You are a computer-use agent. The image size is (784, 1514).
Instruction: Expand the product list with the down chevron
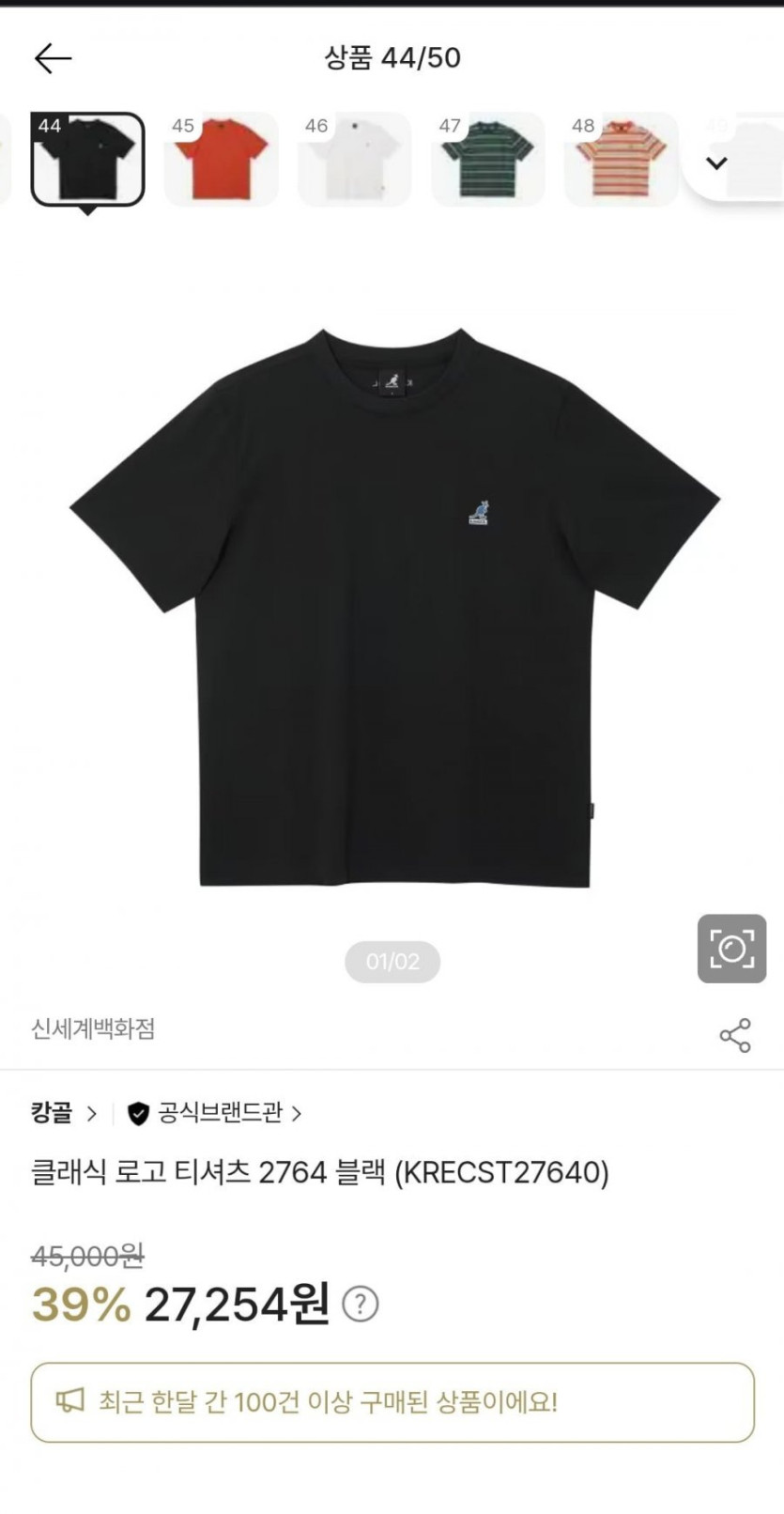tap(716, 163)
